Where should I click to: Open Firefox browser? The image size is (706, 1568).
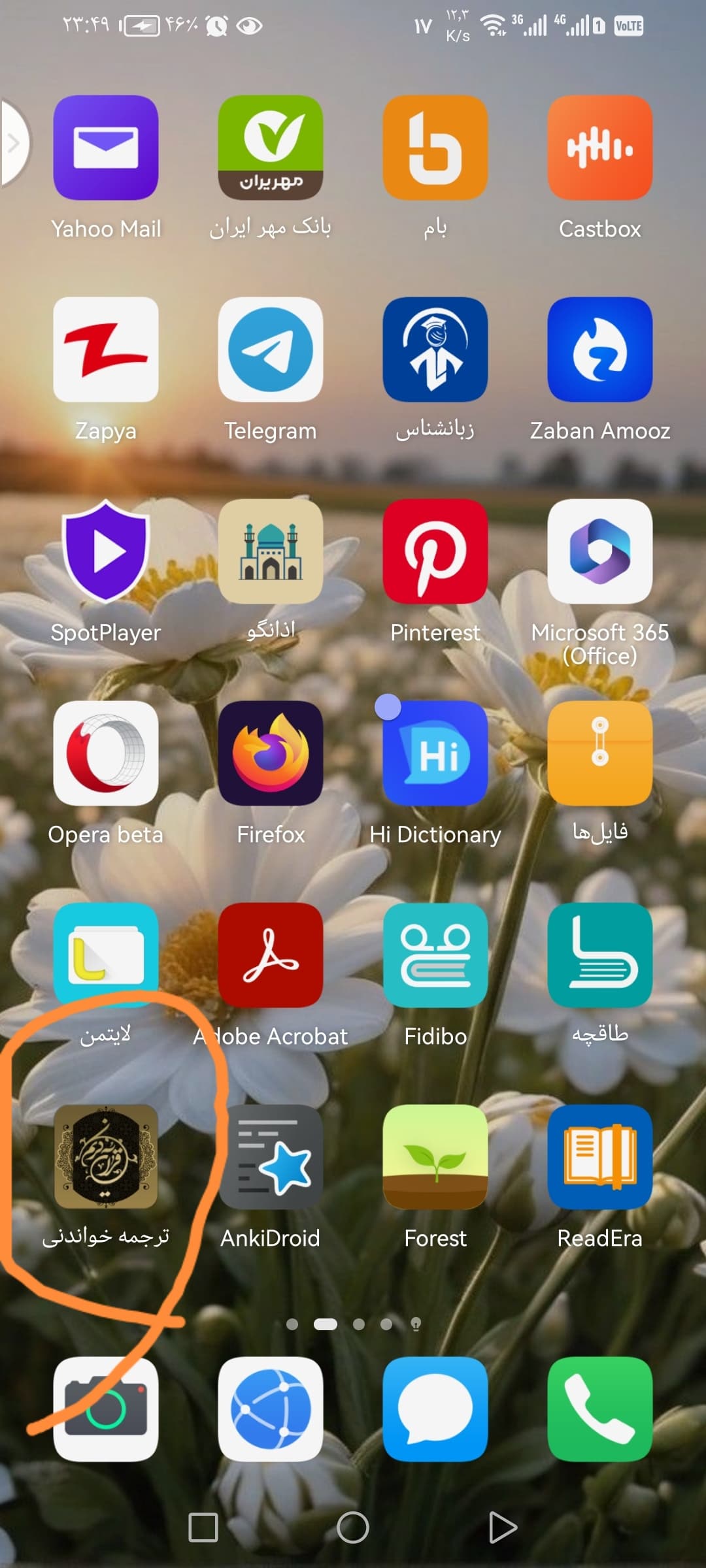[x=270, y=753]
